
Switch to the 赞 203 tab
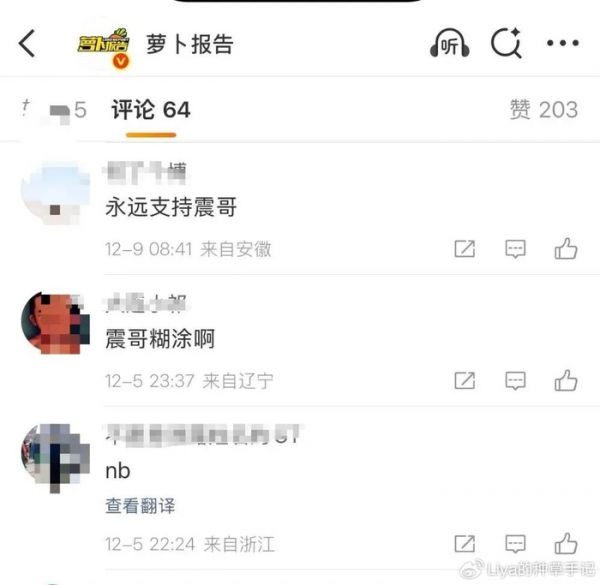pyautogui.click(x=543, y=110)
